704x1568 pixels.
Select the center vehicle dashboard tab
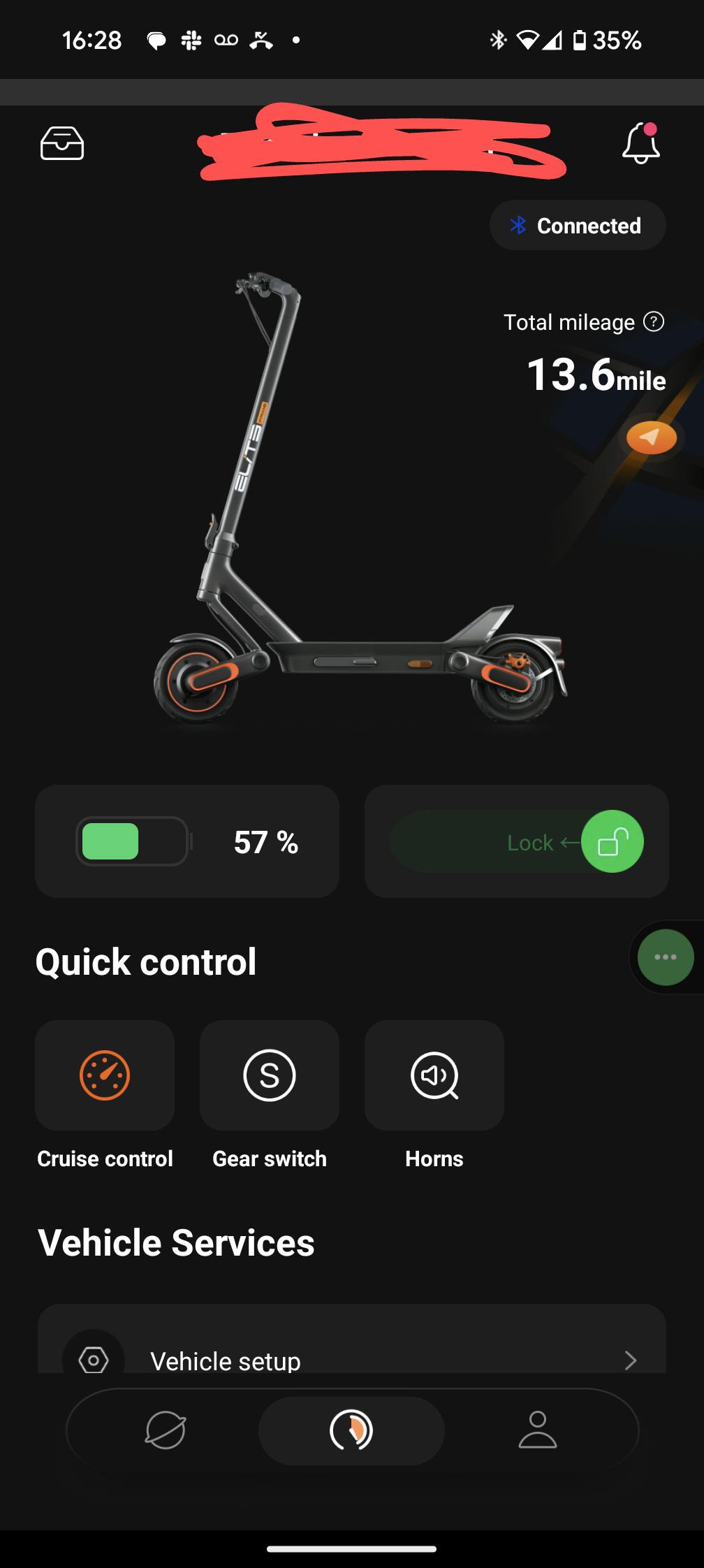click(x=351, y=1430)
